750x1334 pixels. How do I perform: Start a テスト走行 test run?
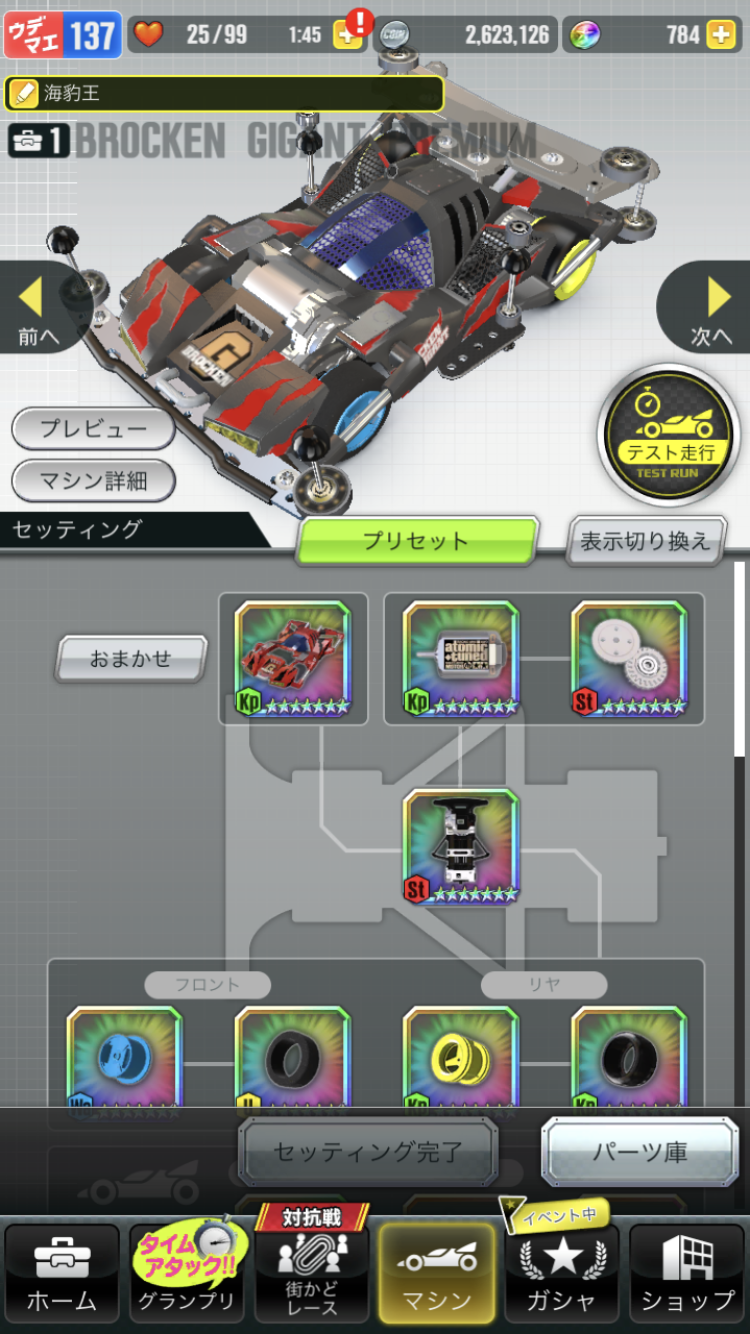pyautogui.click(x=669, y=437)
